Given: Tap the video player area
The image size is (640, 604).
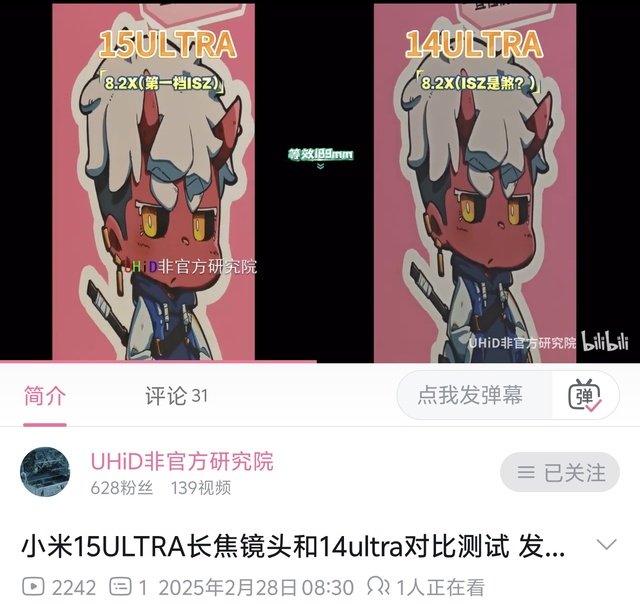Looking at the screenshot, I should pos(320,180).
